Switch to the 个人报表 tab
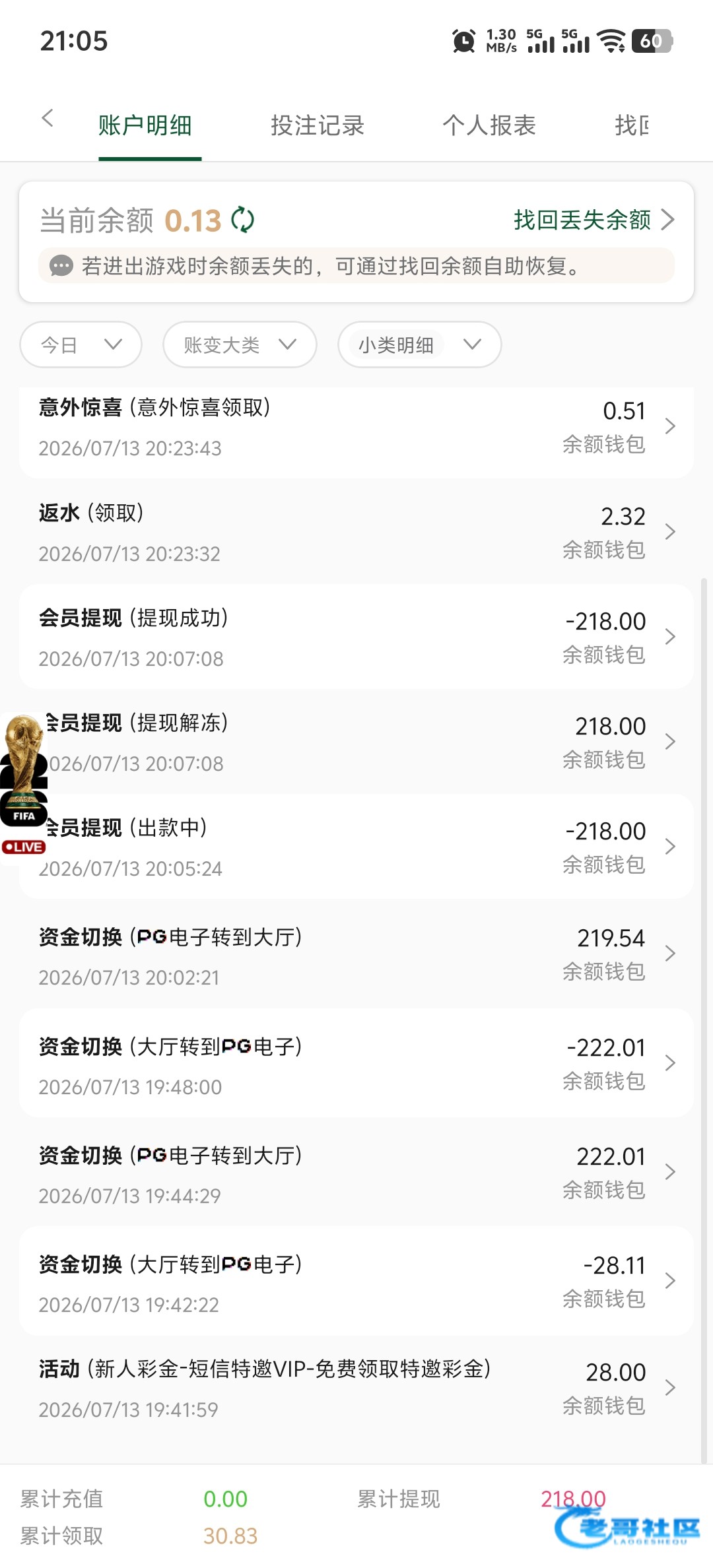The width and height of the screenshot is (713, 1568). click(489, 125)
